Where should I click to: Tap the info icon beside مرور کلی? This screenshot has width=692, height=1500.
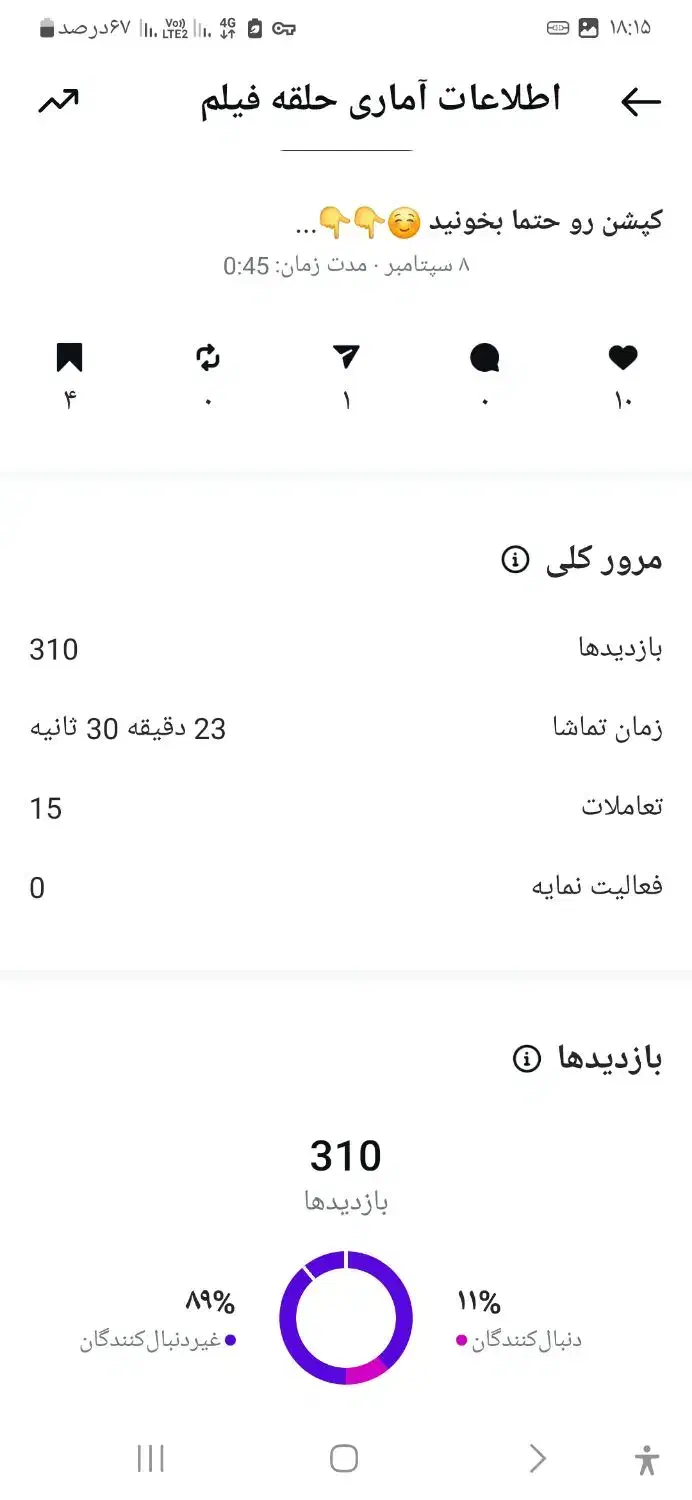(x=514, y=561)
